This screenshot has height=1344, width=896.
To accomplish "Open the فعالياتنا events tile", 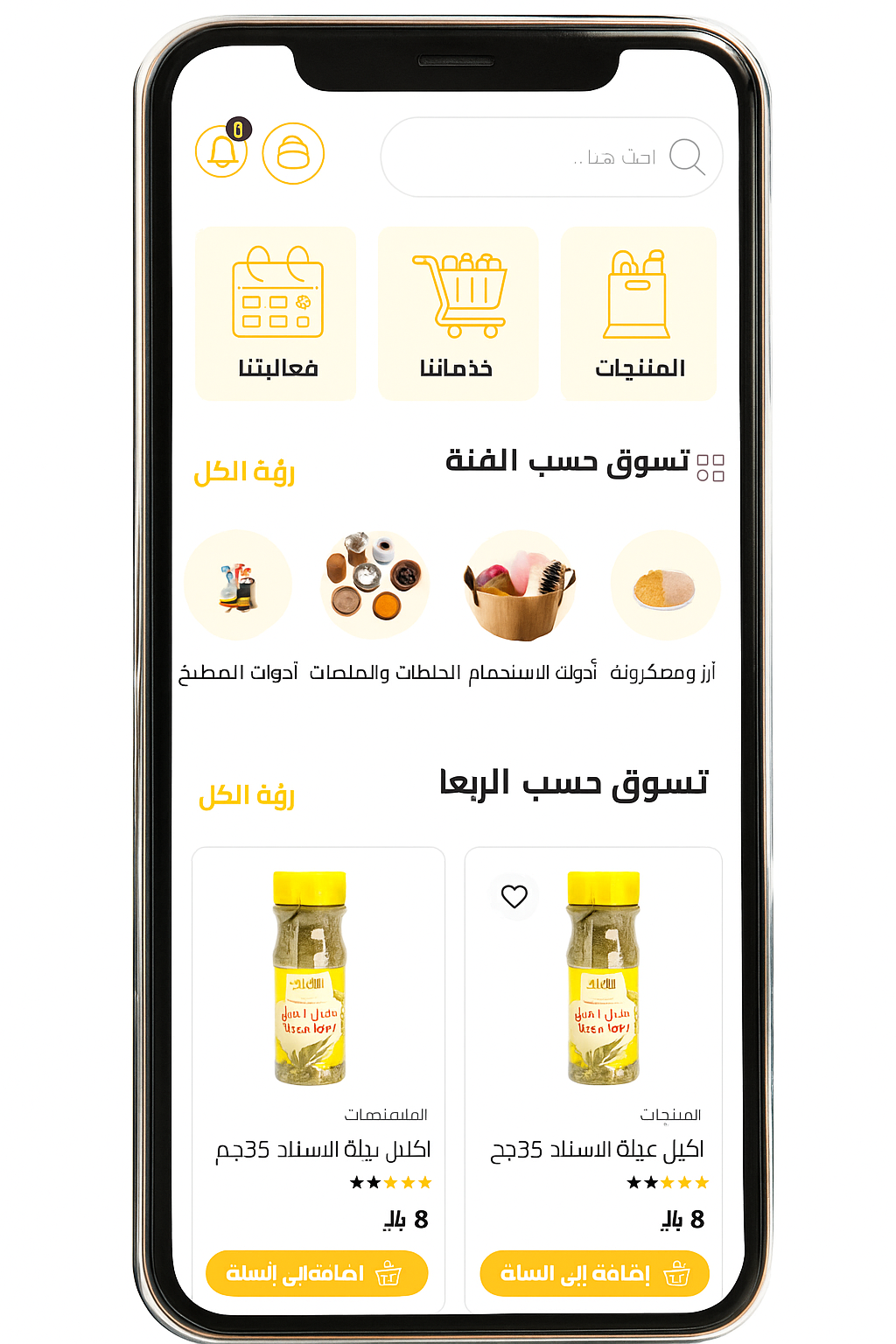I will click(x=276, y=313).
